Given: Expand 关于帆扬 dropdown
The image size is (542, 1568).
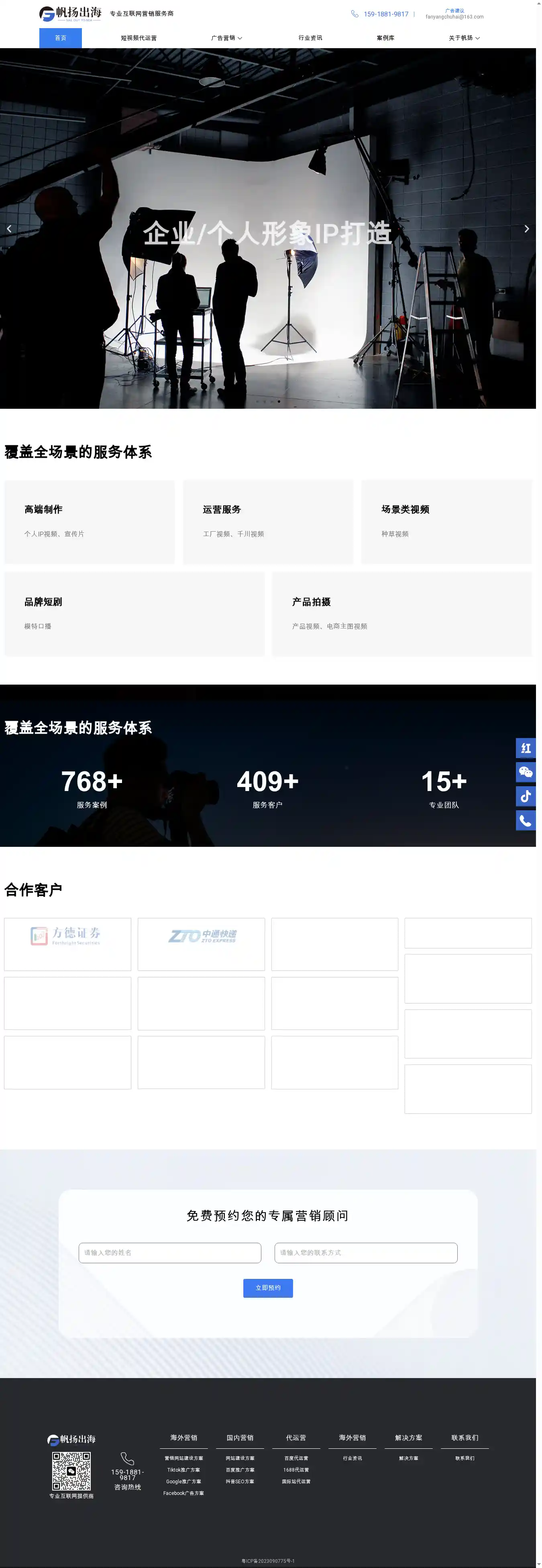Looking at the screenshot, I should [464, 38].
